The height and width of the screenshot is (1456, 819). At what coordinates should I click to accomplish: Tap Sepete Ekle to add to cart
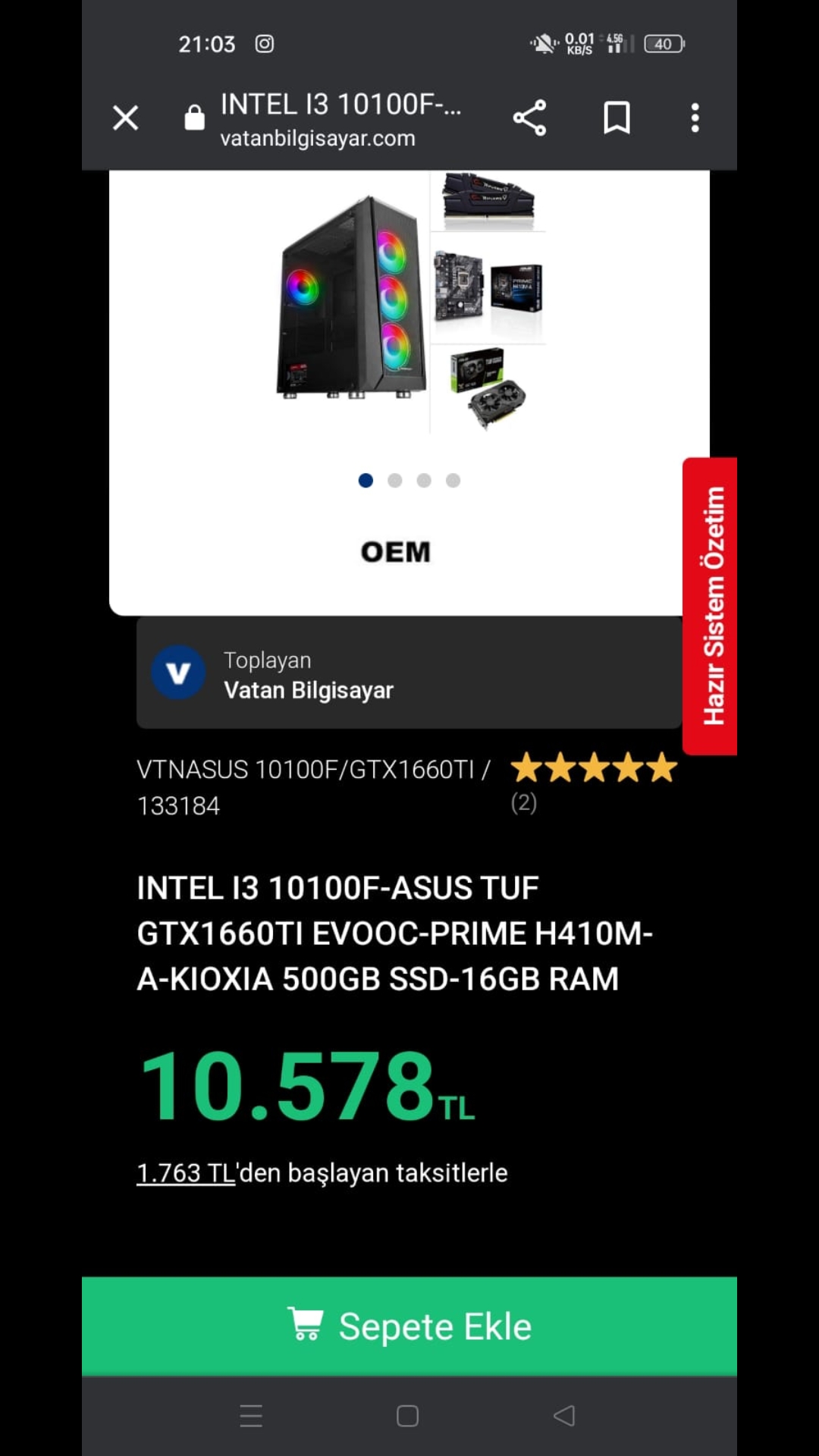(409, 1326)
